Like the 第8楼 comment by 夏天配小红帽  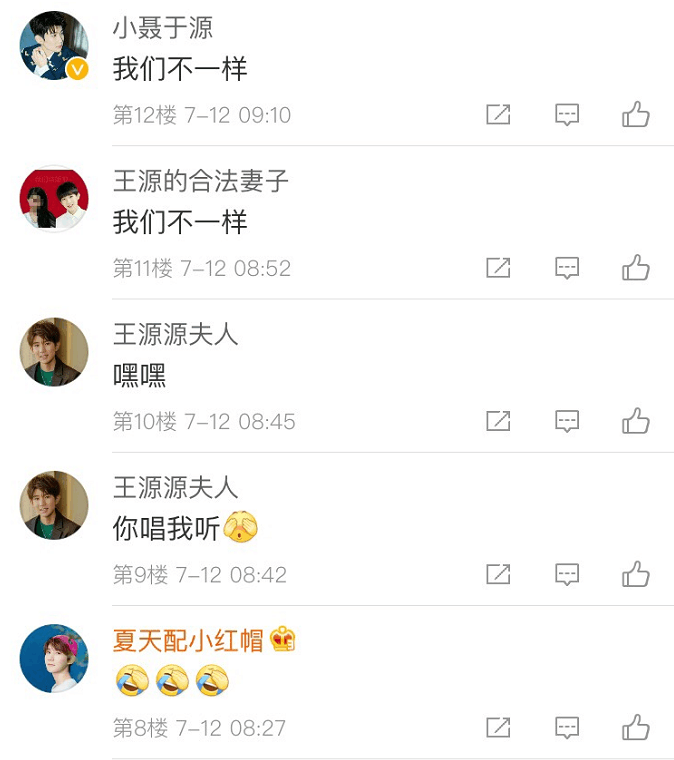pyautogui.click(x=636, y=727)
